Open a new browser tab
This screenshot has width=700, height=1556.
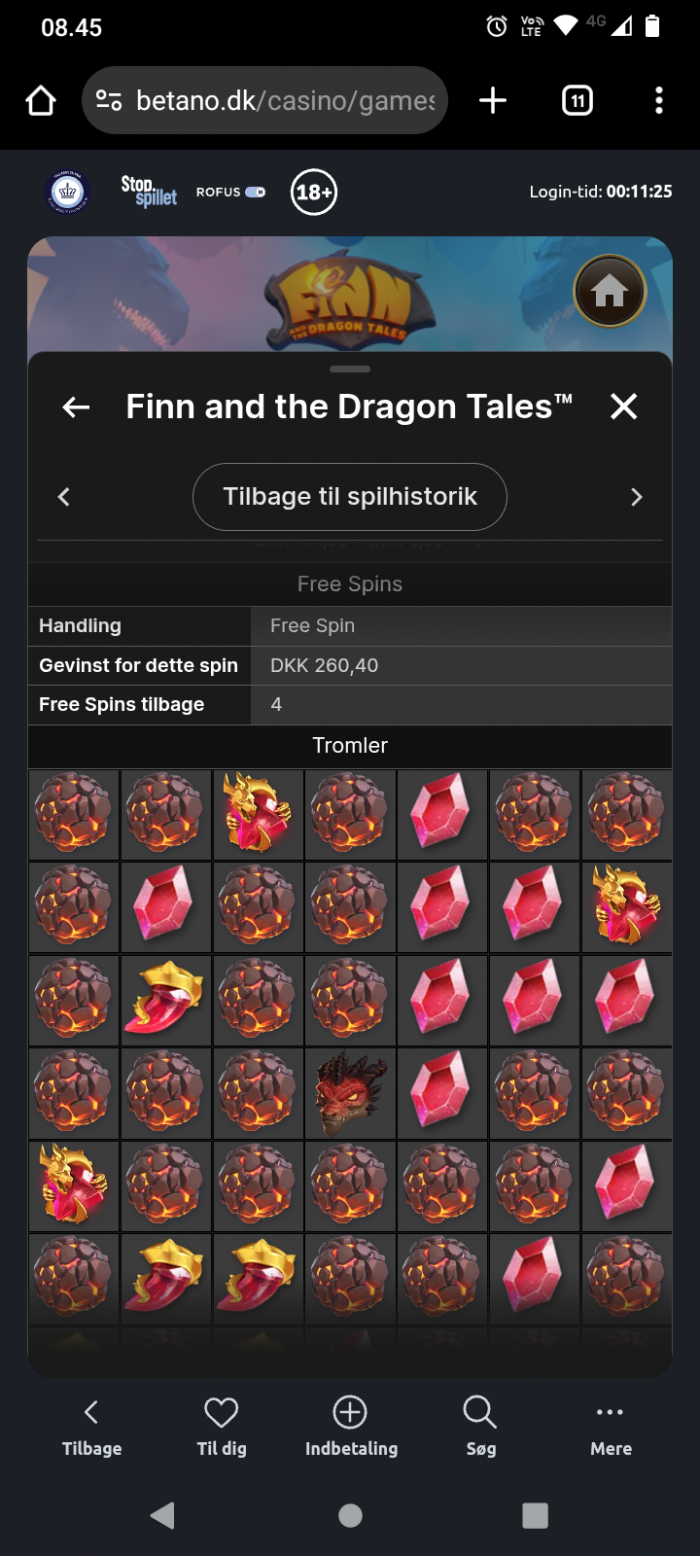pyautogui.click(x=493, y=101)
